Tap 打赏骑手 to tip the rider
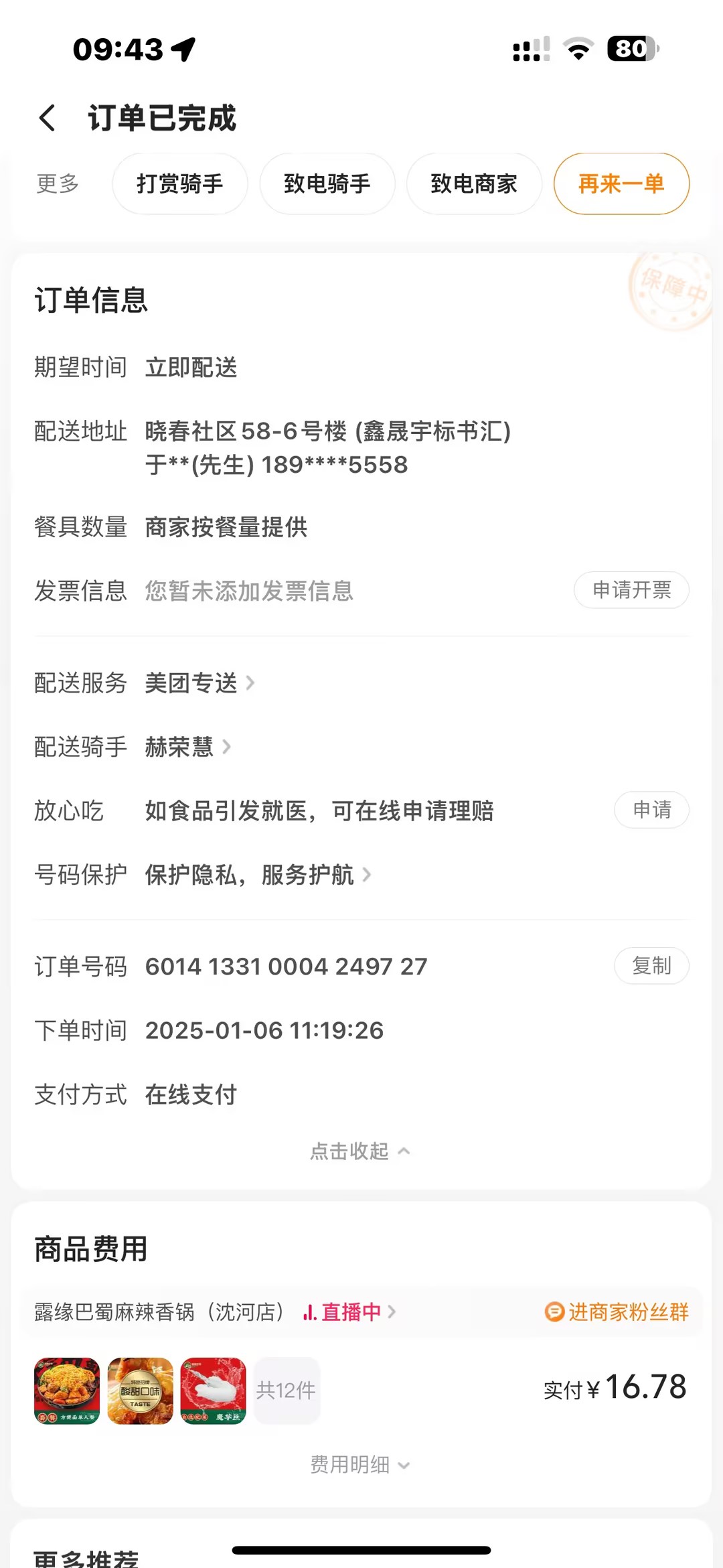Viewport: 723px width, 1568px height. tap(179, 184)
